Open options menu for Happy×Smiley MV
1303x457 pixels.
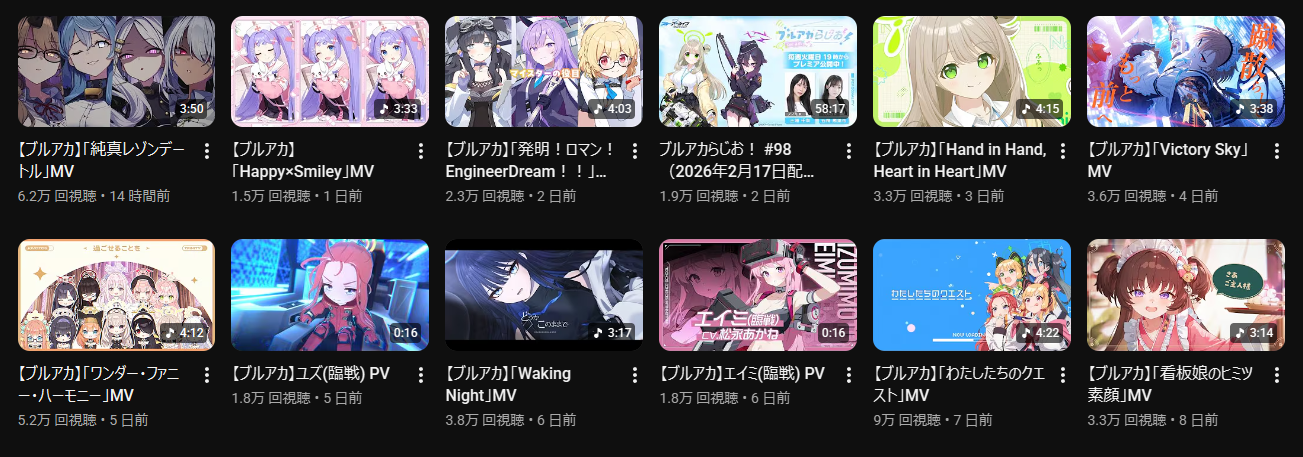421,151
